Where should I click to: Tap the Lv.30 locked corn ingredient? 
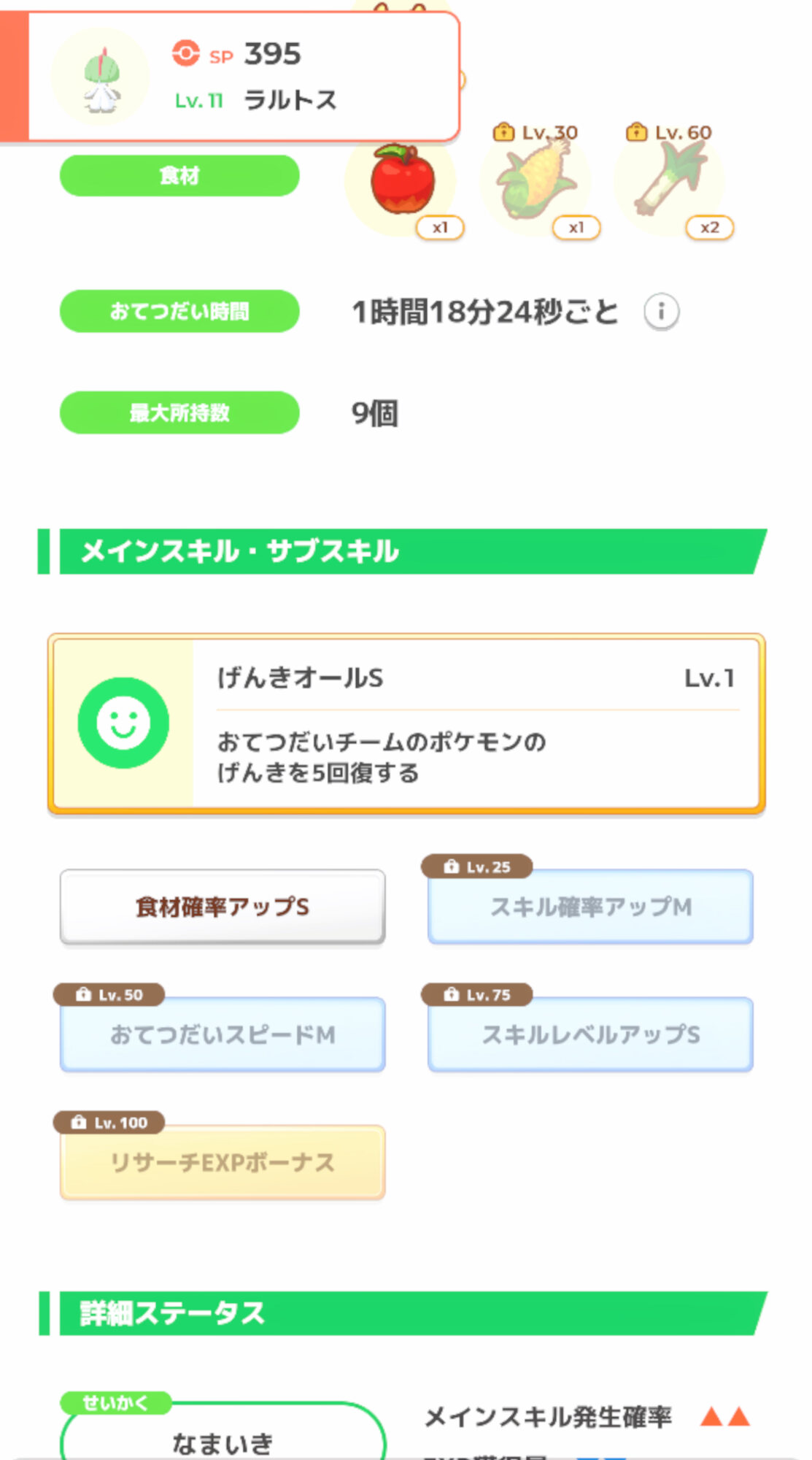pos(538,182)
